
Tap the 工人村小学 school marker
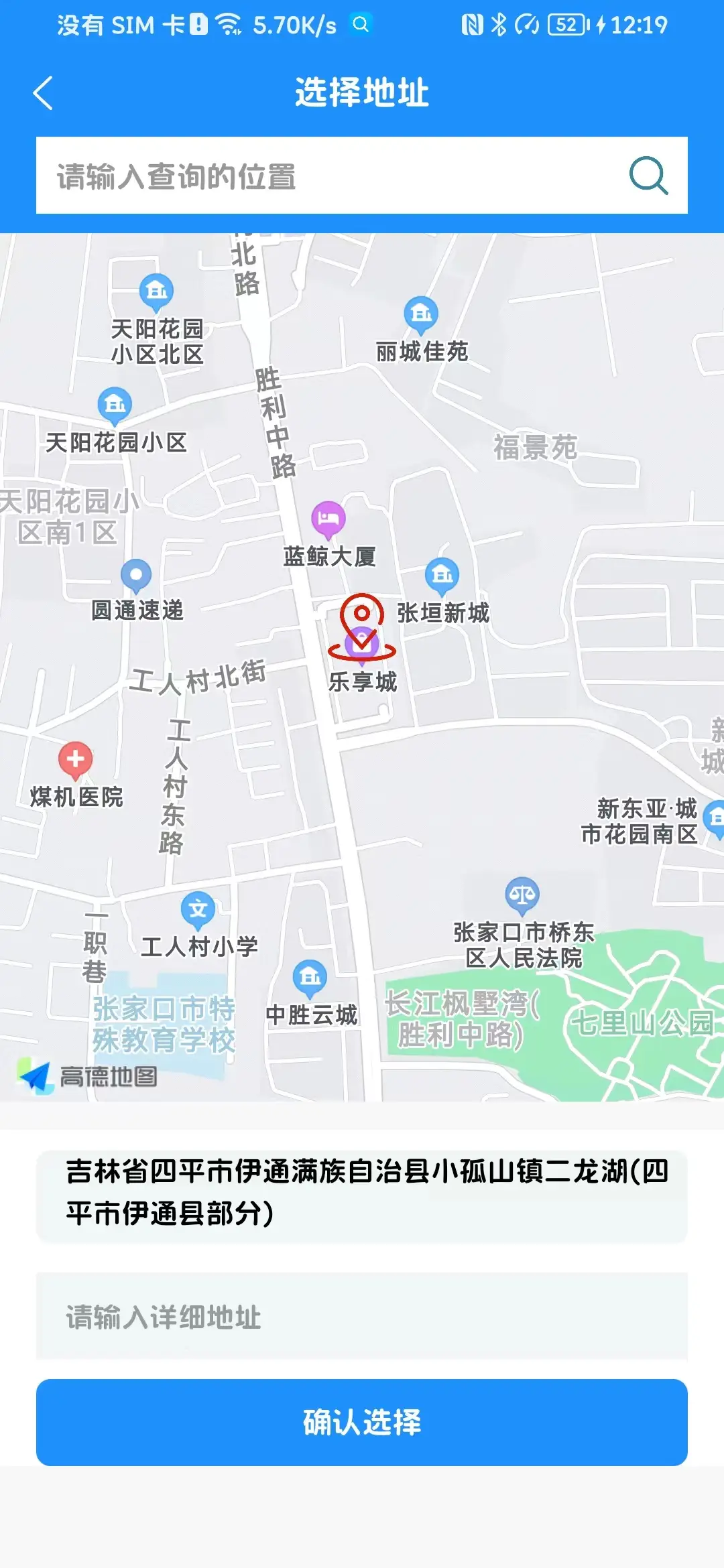click(198, 910)
